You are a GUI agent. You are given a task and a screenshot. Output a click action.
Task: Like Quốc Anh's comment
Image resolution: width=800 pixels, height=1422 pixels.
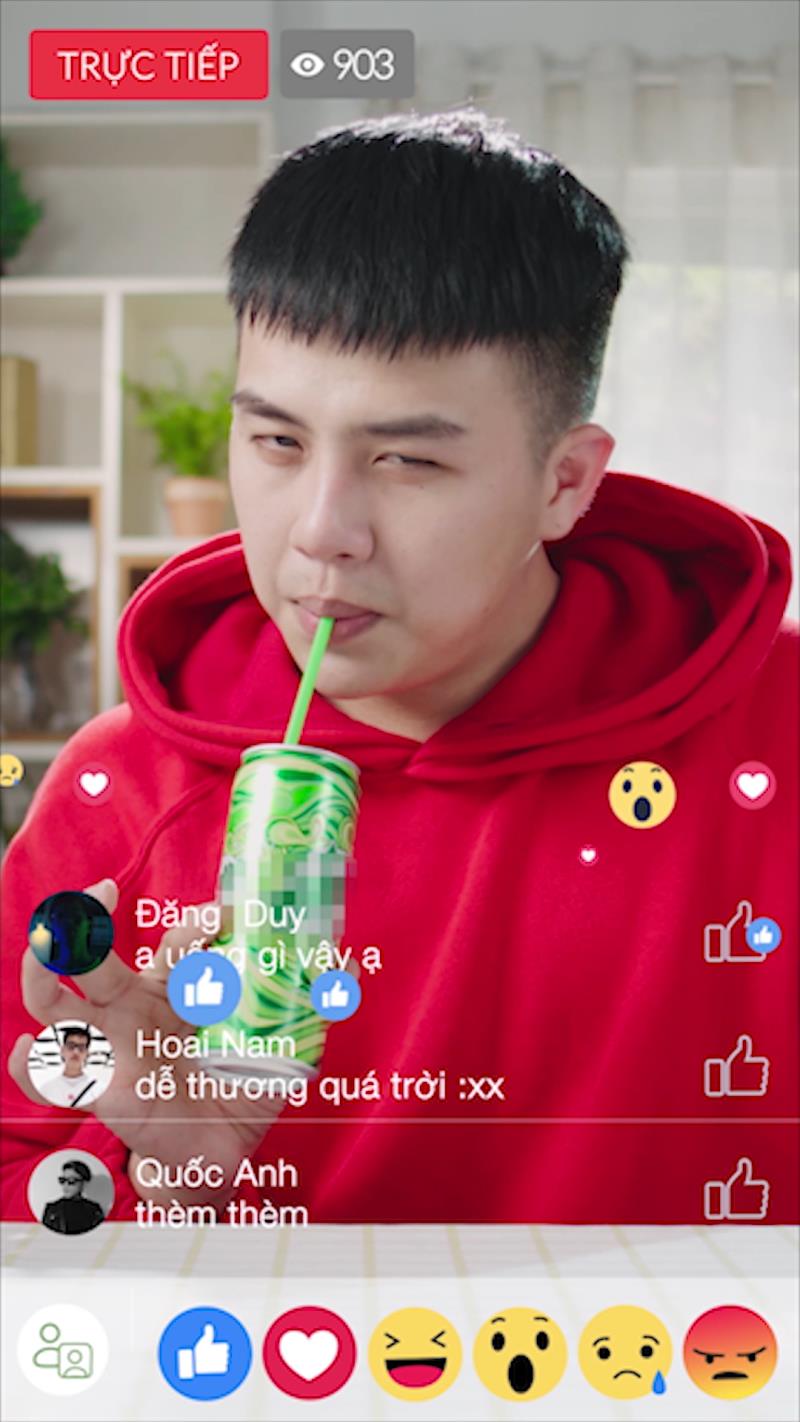736,1189
